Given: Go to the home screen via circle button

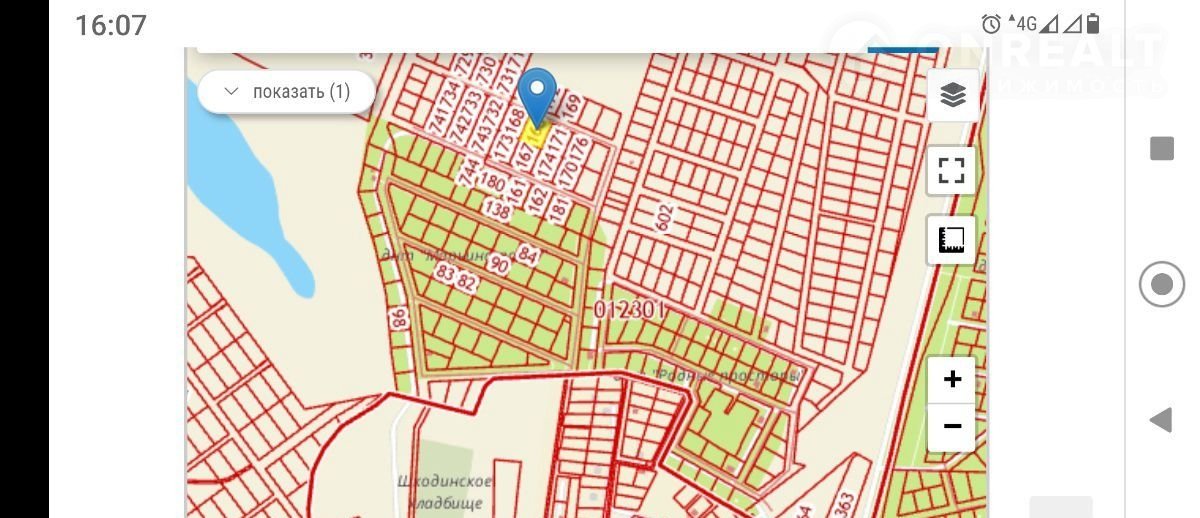Looking at the screenshot, I should tap(1161, 286).
